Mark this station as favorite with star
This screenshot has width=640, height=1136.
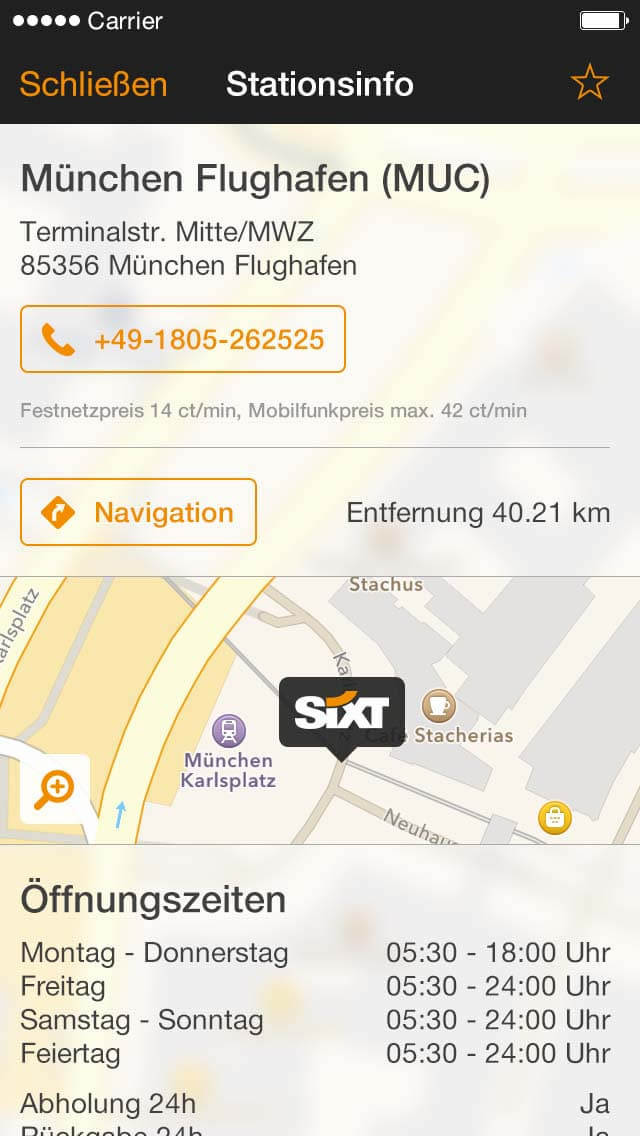[589, 84]
